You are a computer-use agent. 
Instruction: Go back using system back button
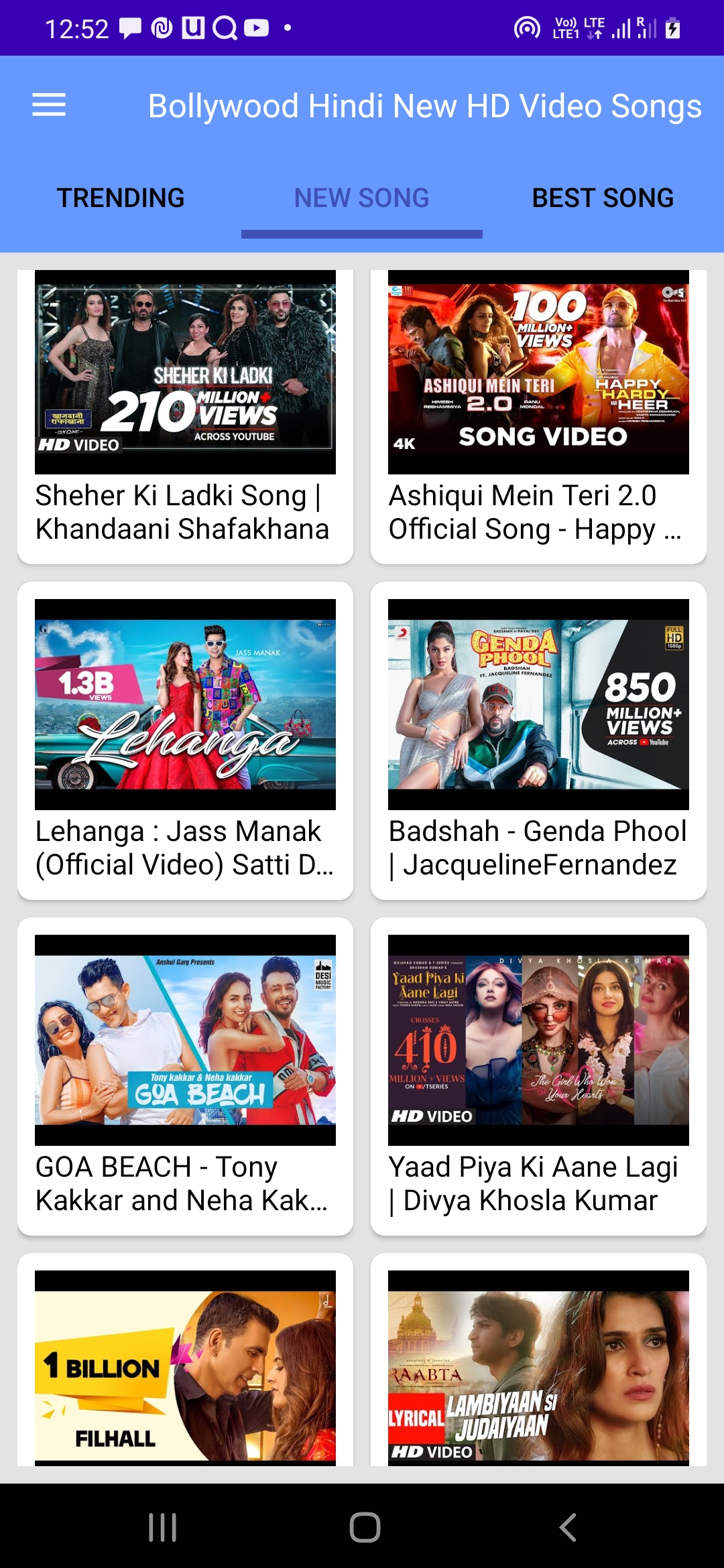[x=568, y=1527]
